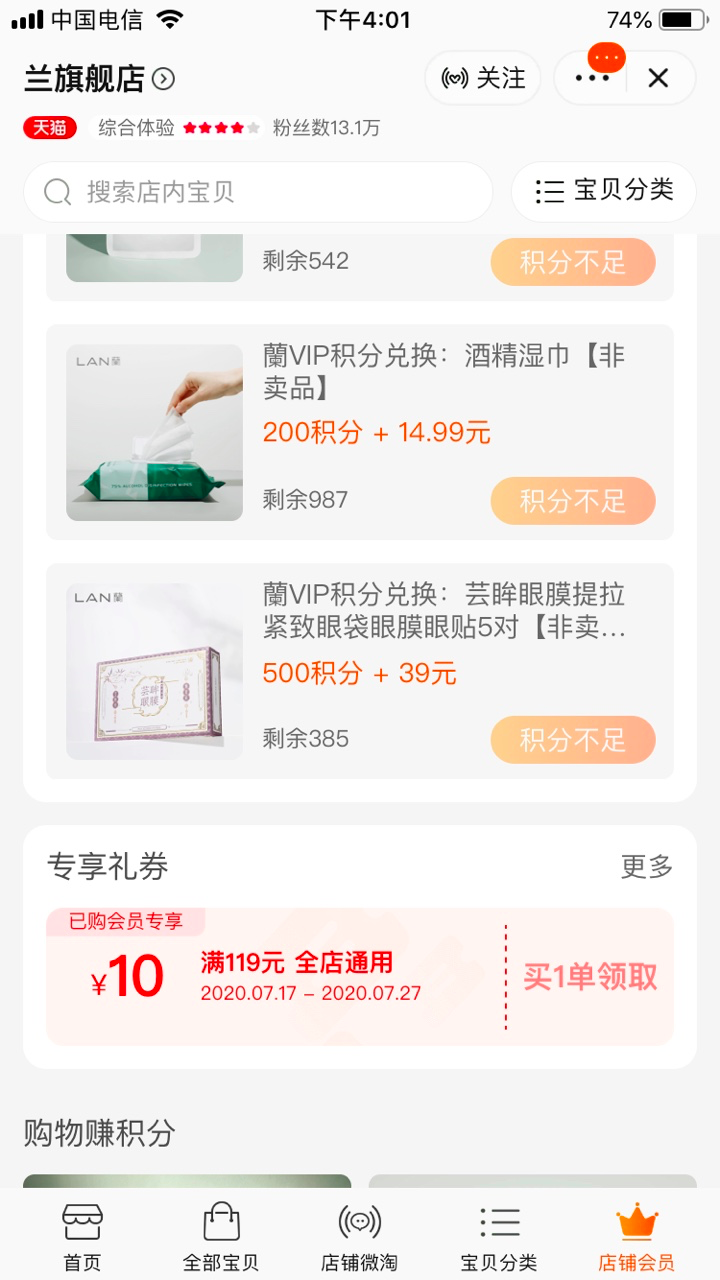Screen dimensions: 720x1280
Task: Switch to bottom 宝贝分类 tab
Action: pos(499,1234)
